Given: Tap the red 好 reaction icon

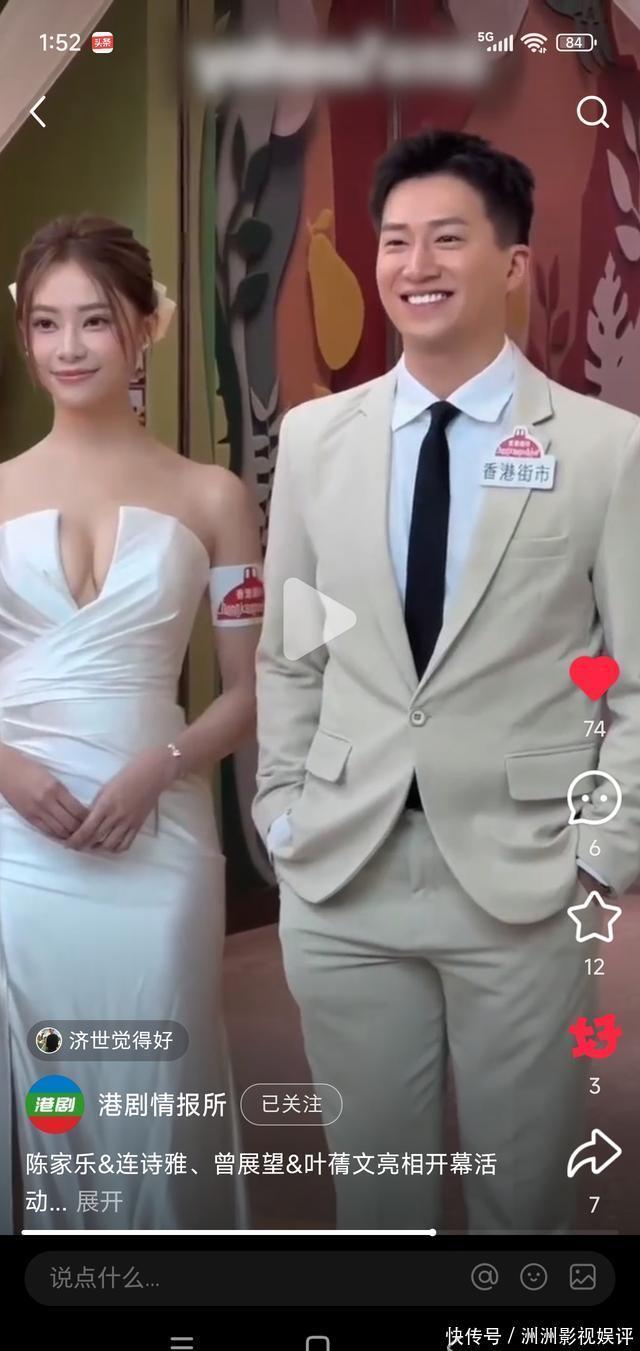Looking at the screenshot, I should pyautogui.click(x=595, y=1037).
